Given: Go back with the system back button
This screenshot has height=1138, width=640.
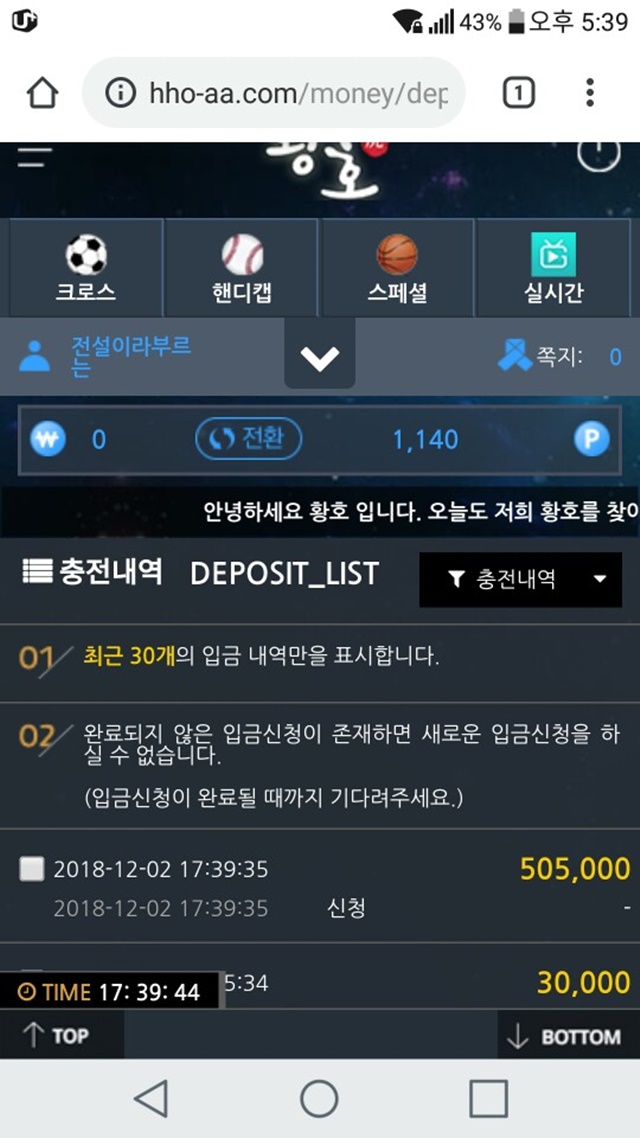Looking at the screenshot, I should click(x=151, y=1098).
